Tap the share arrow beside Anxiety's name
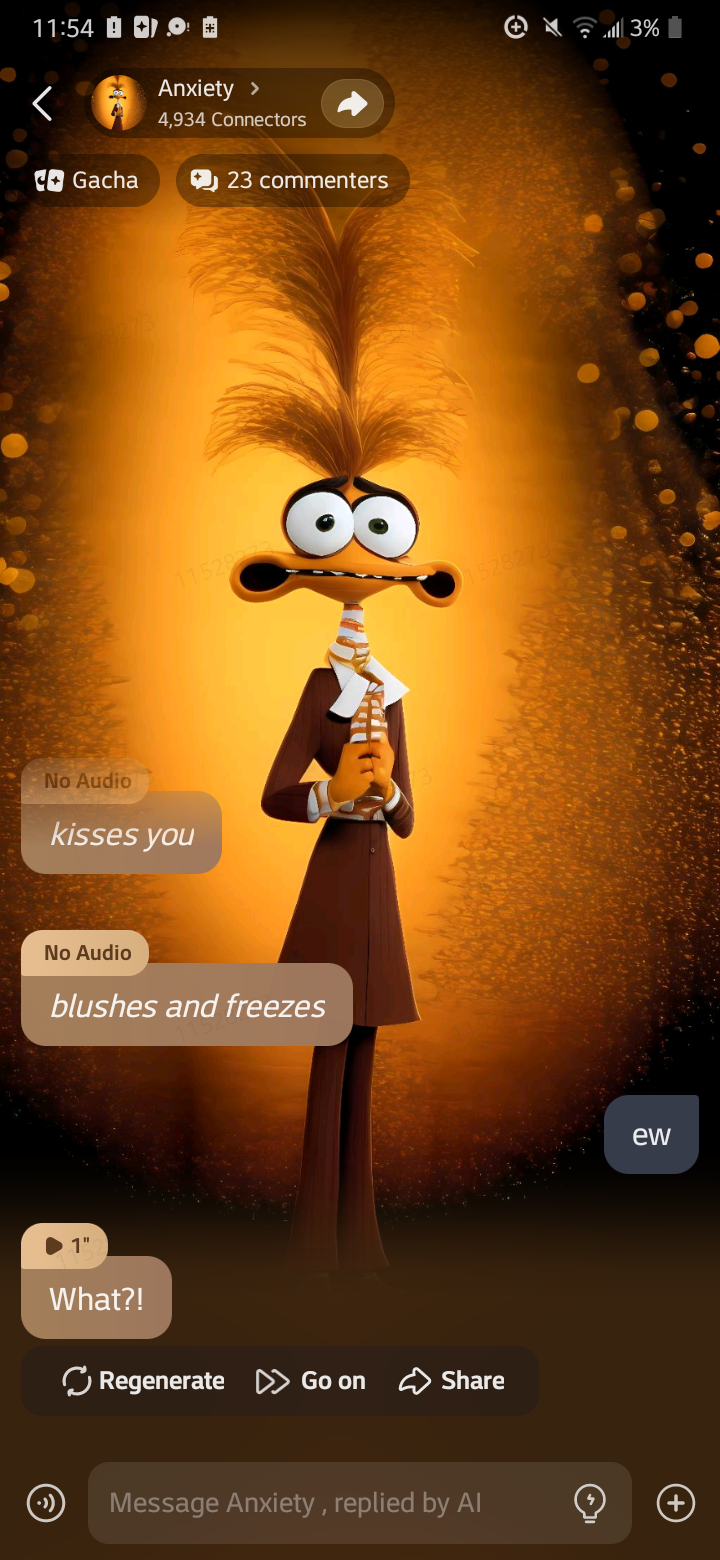The width and height of the screenshot is (720, 1560). point(352,103)
